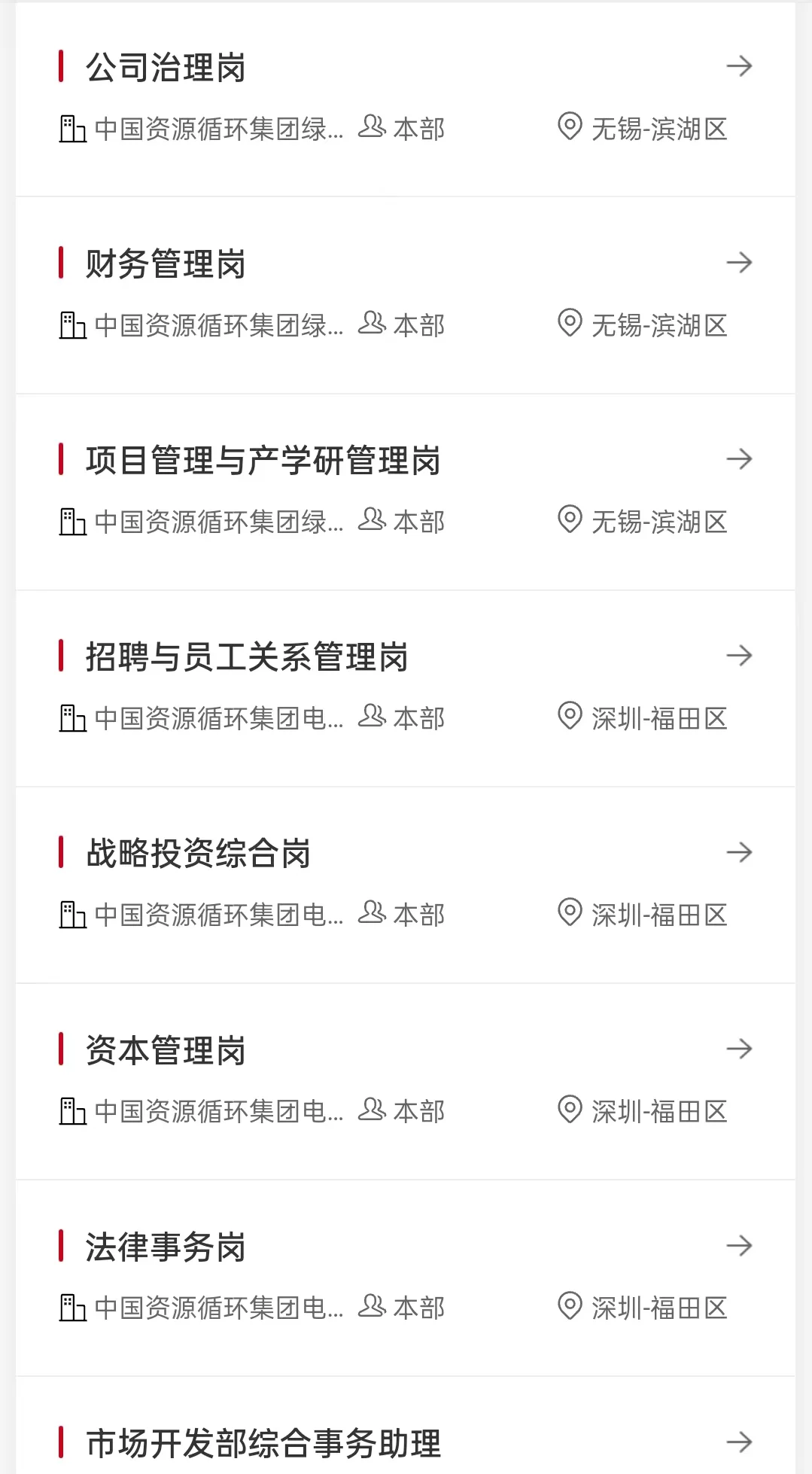View the 法律事务岗 job posting

(405, 1278)
